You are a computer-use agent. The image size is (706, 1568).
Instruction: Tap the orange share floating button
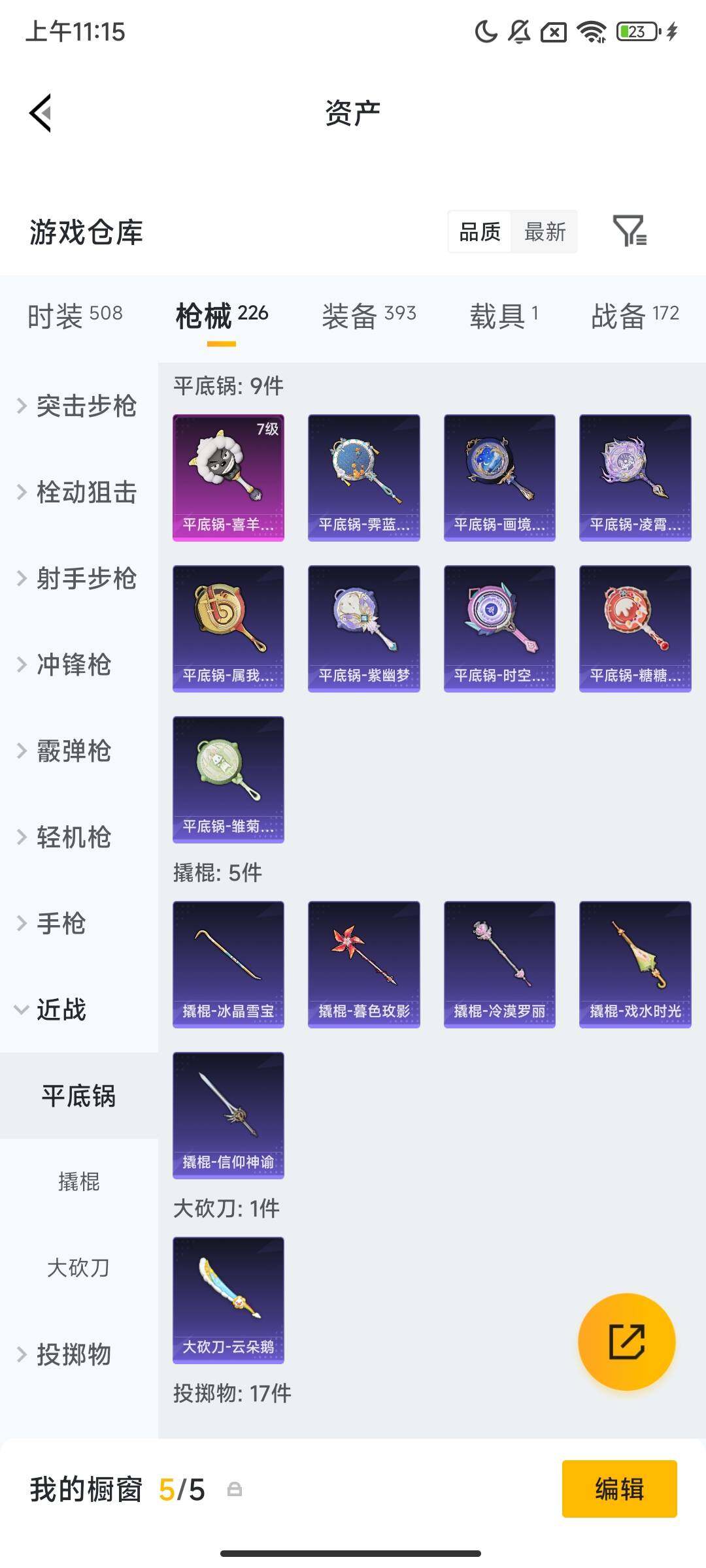click(626, 1342)
